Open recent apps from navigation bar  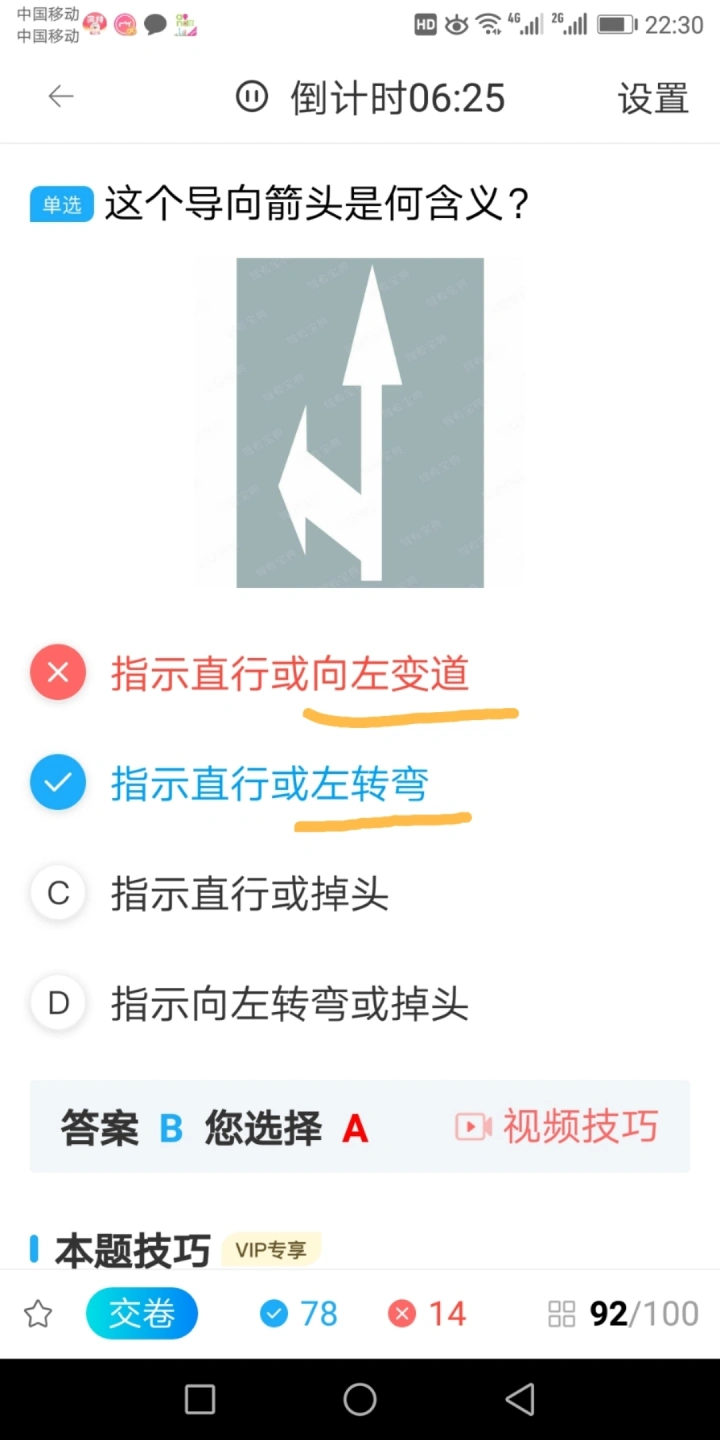click(x=200, y=1399)
